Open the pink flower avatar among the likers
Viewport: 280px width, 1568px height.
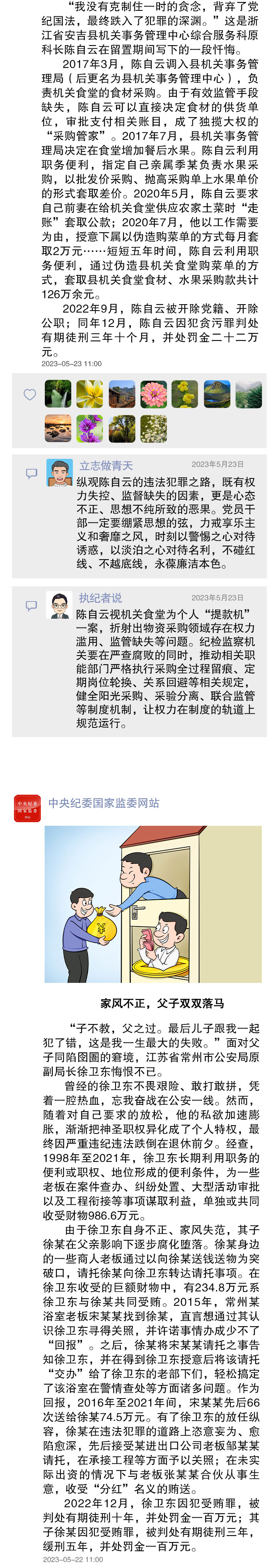pos(153,394)
